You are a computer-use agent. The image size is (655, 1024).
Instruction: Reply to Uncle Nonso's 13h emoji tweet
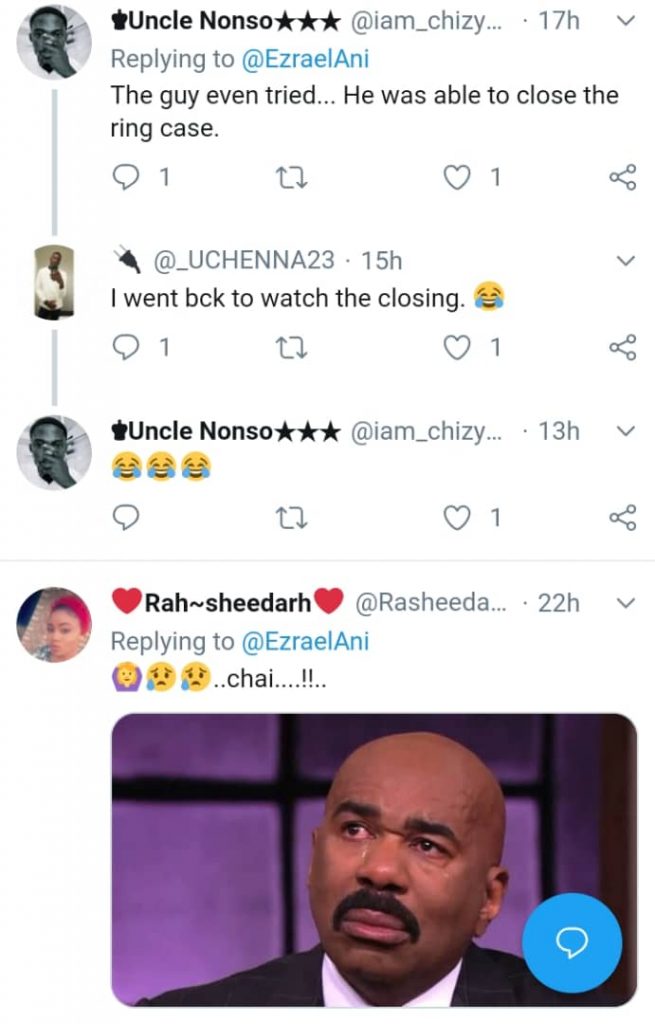click(x=126, y=517)
